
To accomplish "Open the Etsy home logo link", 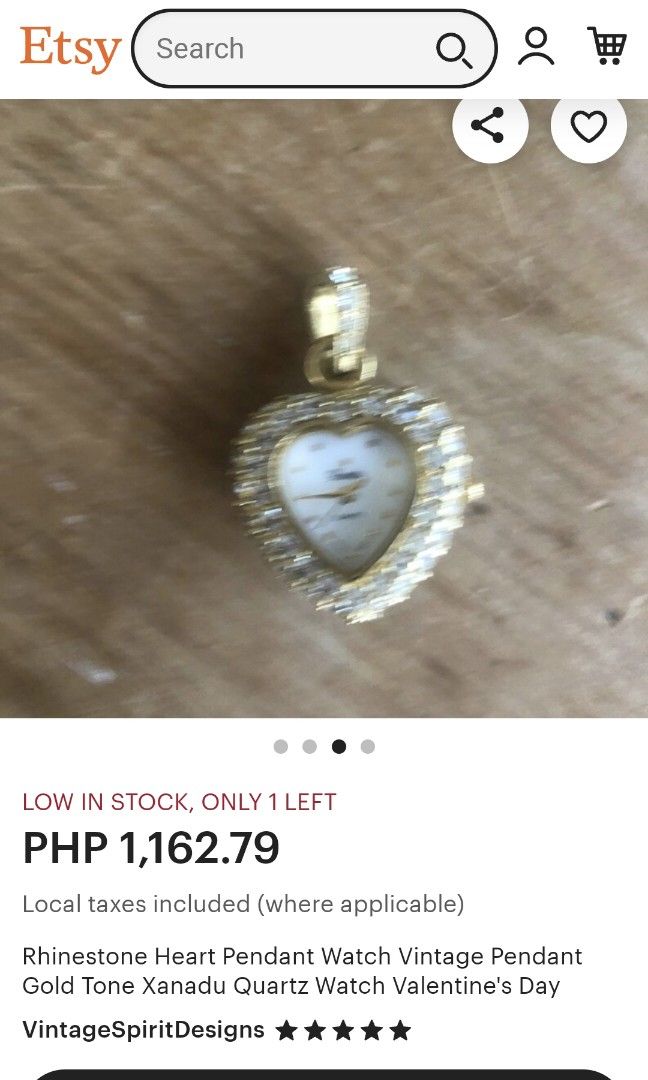I will pos(70,48).
